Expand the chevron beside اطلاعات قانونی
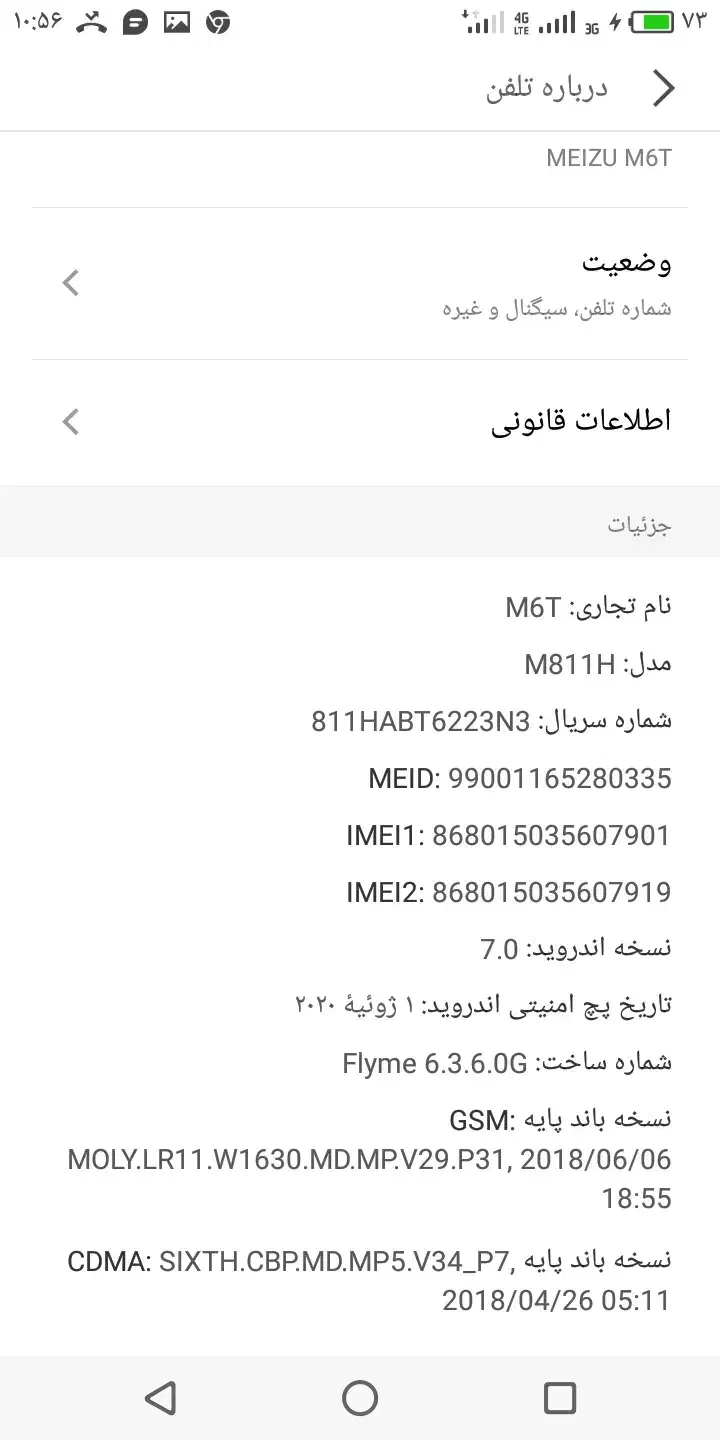The width and height of the screenshot is (720, 1440). tap(70, 421)
